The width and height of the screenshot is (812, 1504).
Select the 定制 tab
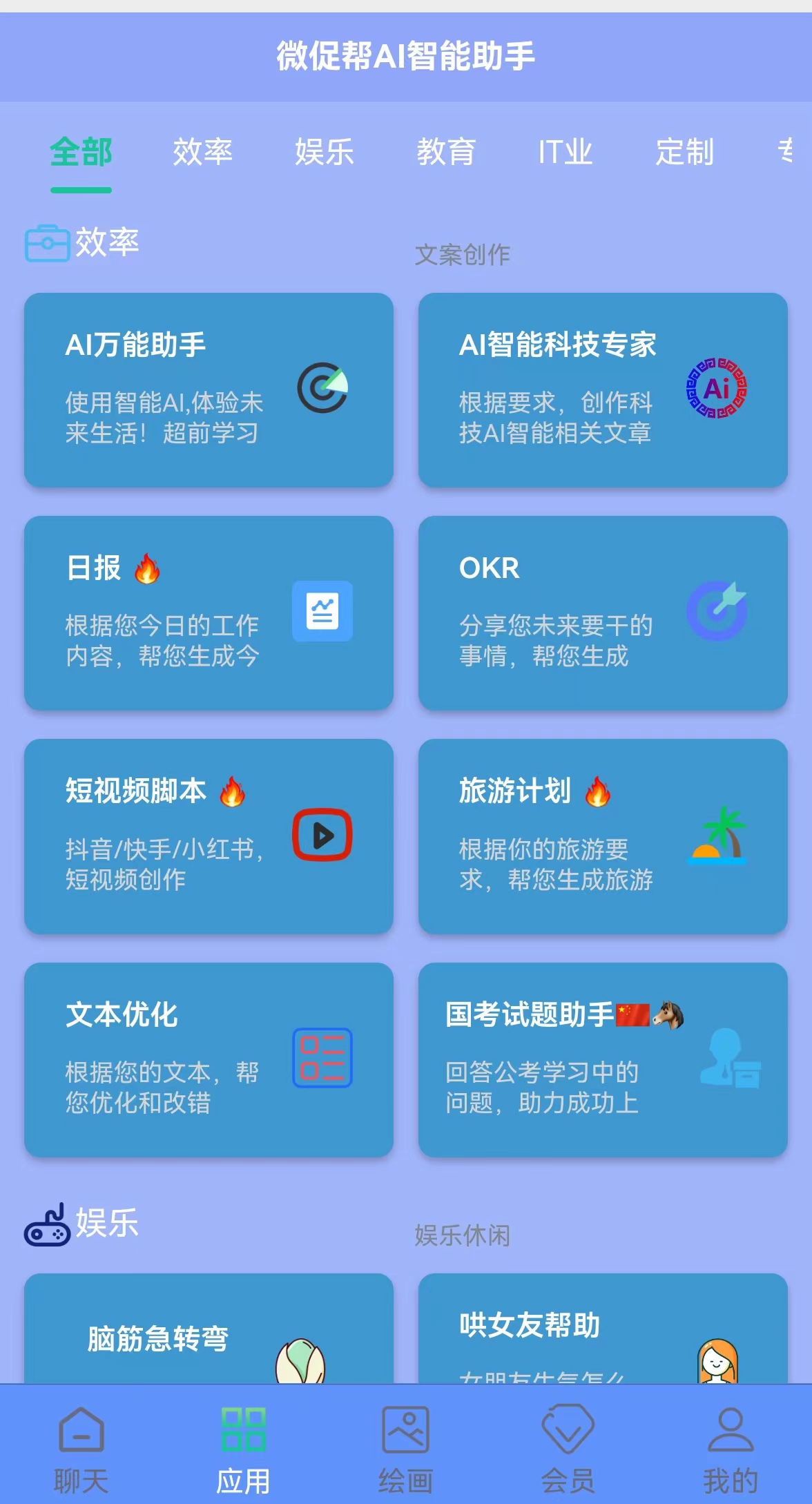[684, 152]
